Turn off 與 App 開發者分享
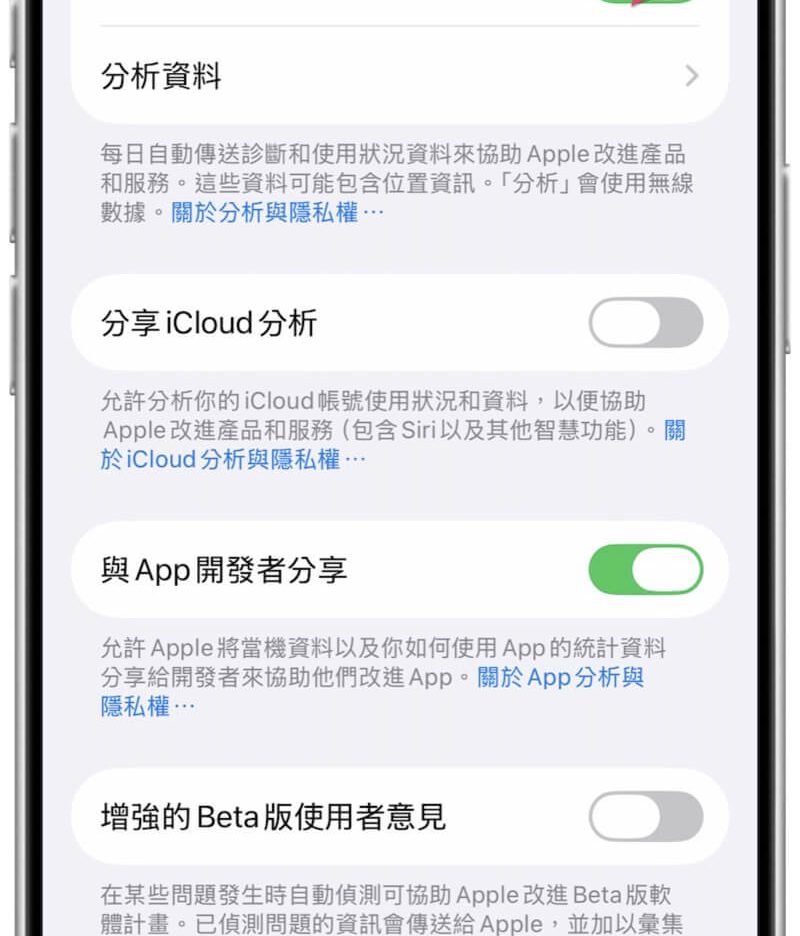This screenshot has height=936, width=800. [645, 570]
